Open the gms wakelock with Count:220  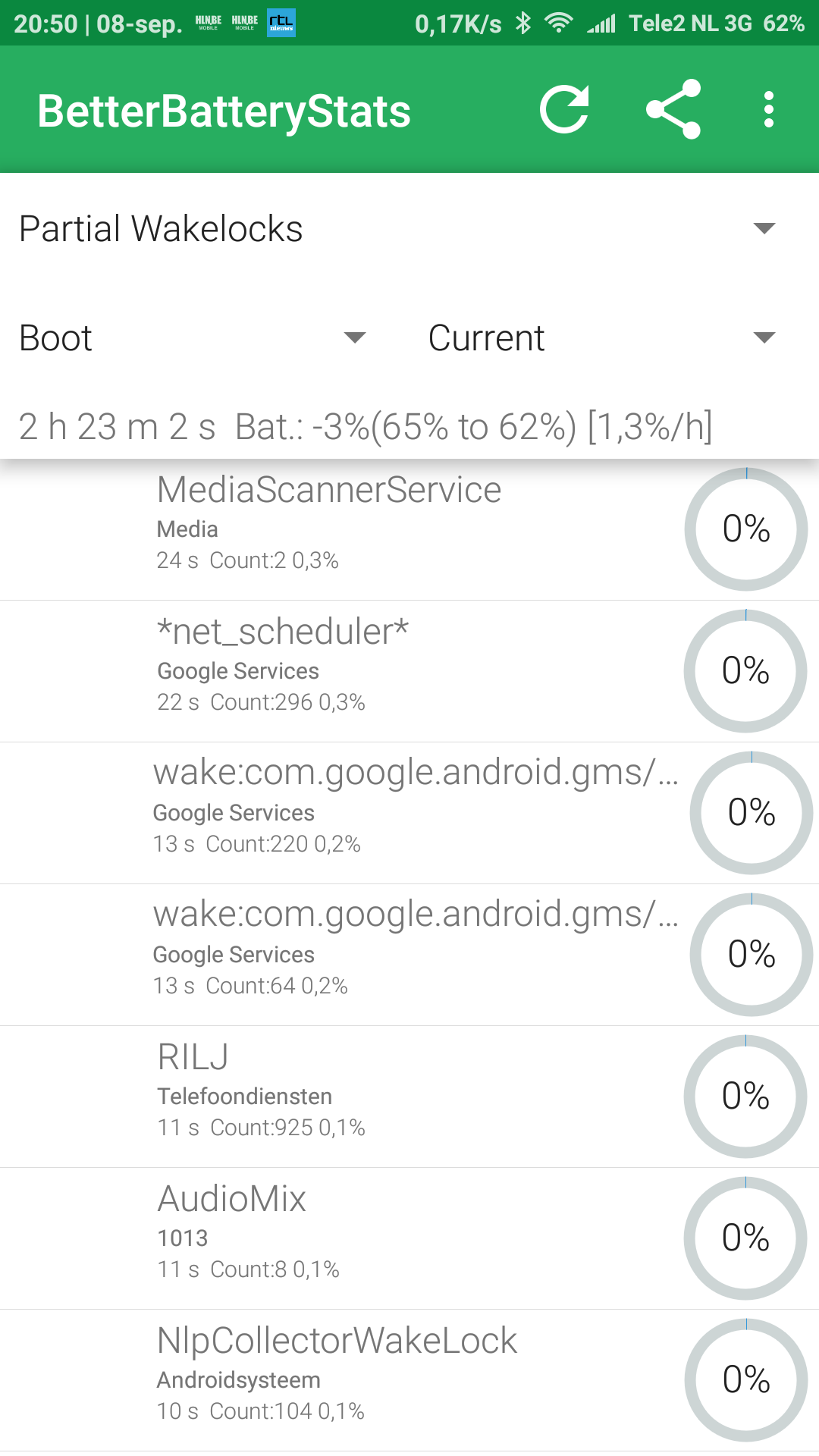(x=409, y=813)
